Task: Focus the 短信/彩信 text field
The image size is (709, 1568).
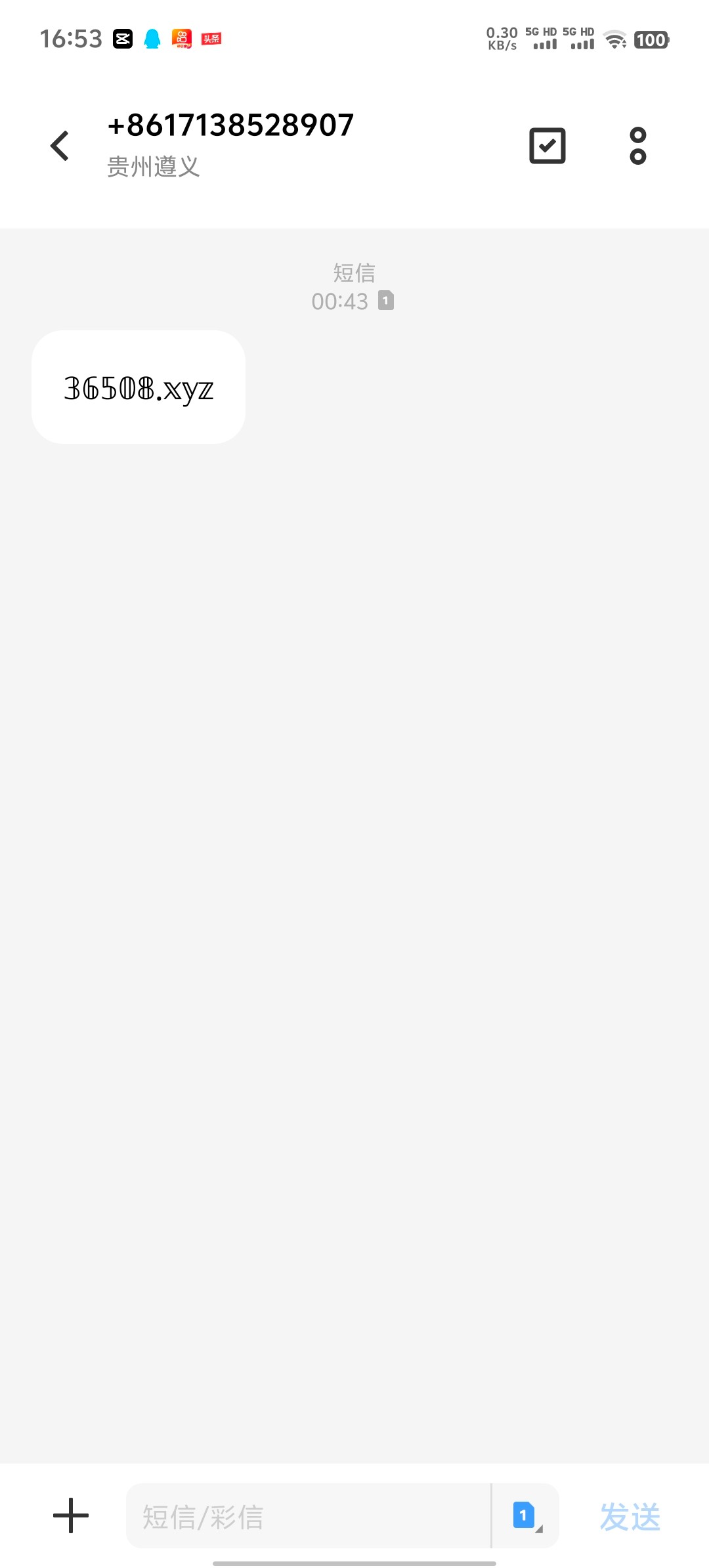Action: 309,1517
